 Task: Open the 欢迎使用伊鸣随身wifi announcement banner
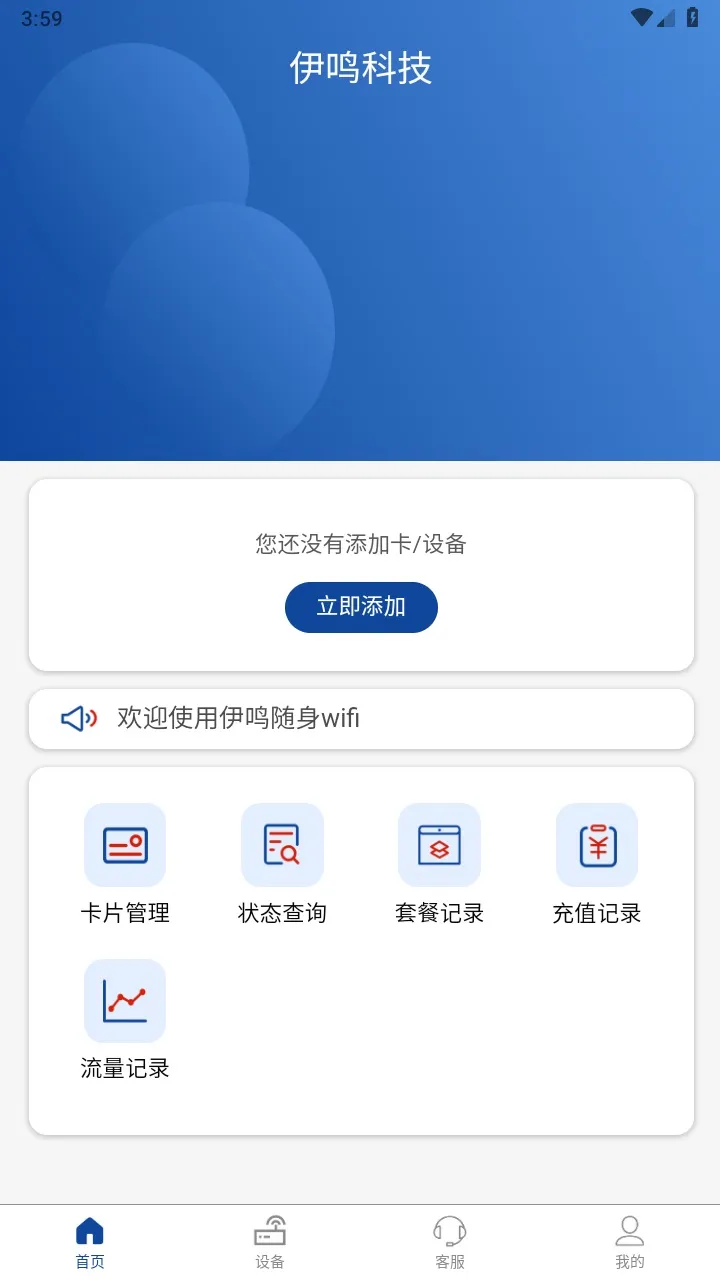coord(360,718)
